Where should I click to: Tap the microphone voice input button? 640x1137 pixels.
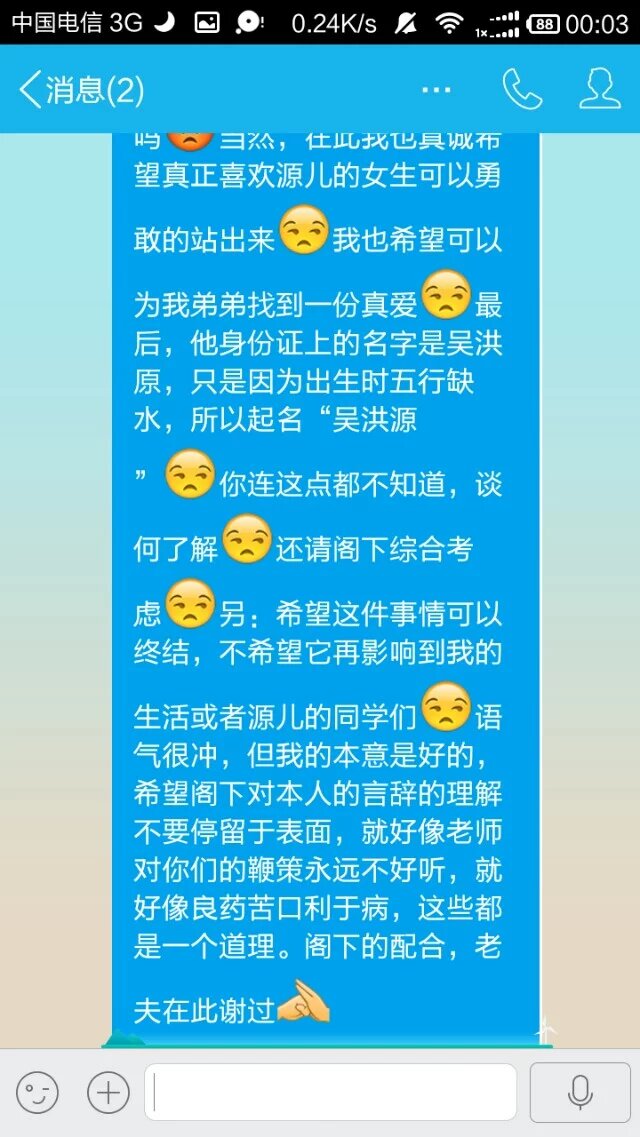(580, 1092)
